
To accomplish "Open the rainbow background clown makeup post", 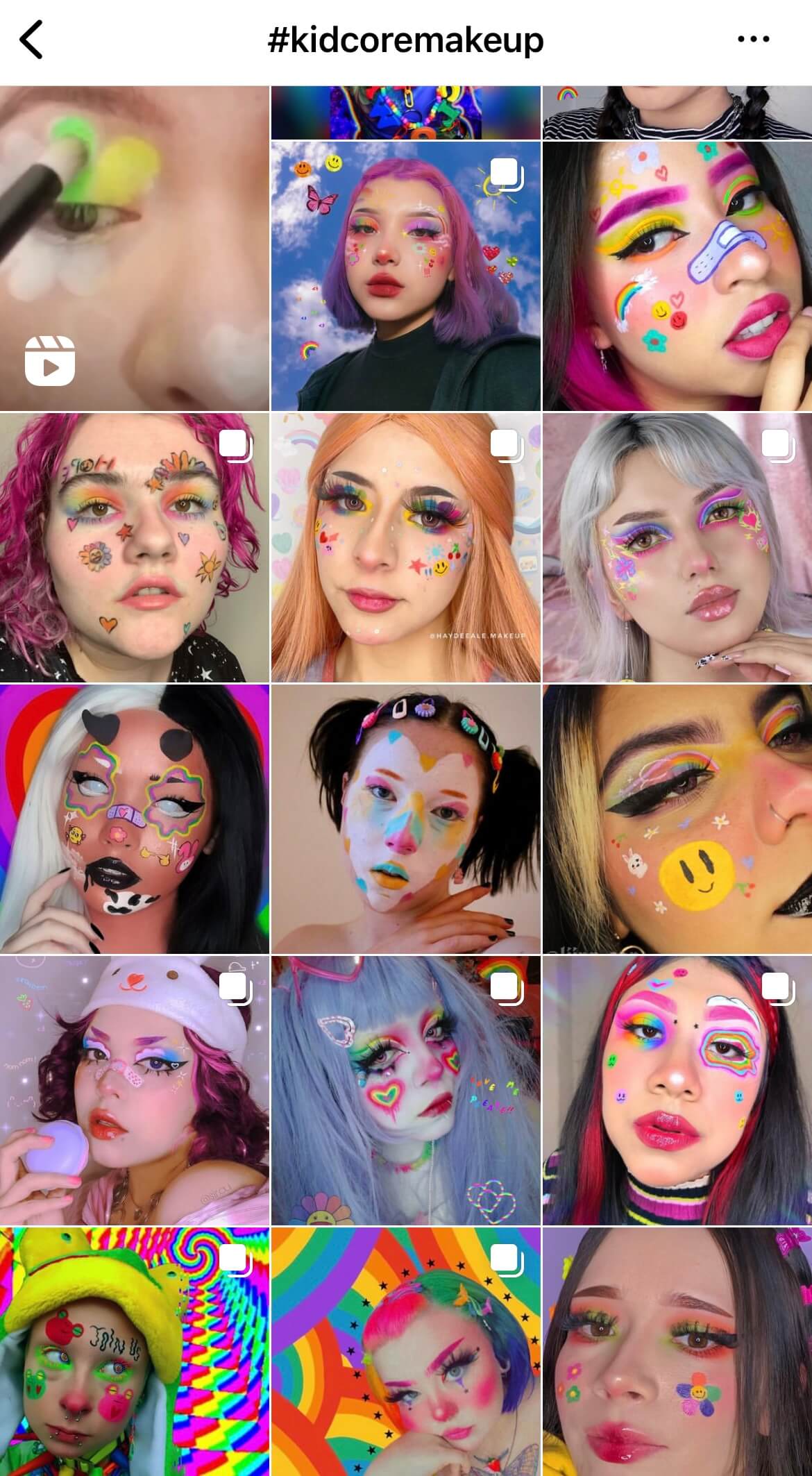I will coord(405,1350).
